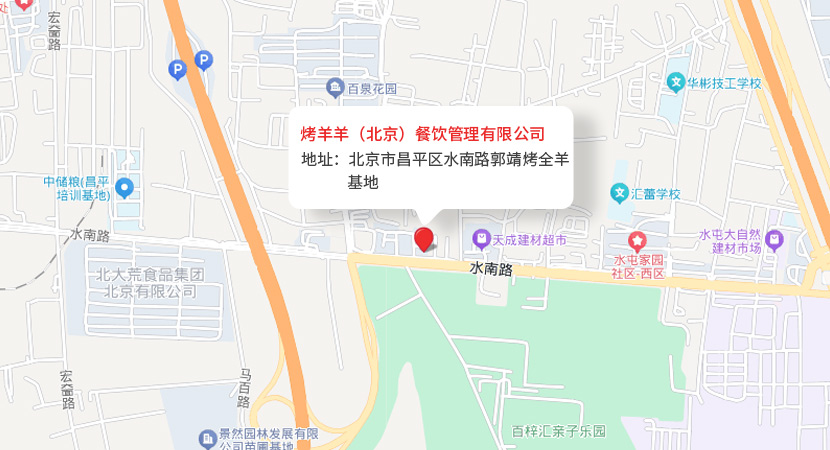Select the 华彬技工学校 map marker

coord(677,82)
